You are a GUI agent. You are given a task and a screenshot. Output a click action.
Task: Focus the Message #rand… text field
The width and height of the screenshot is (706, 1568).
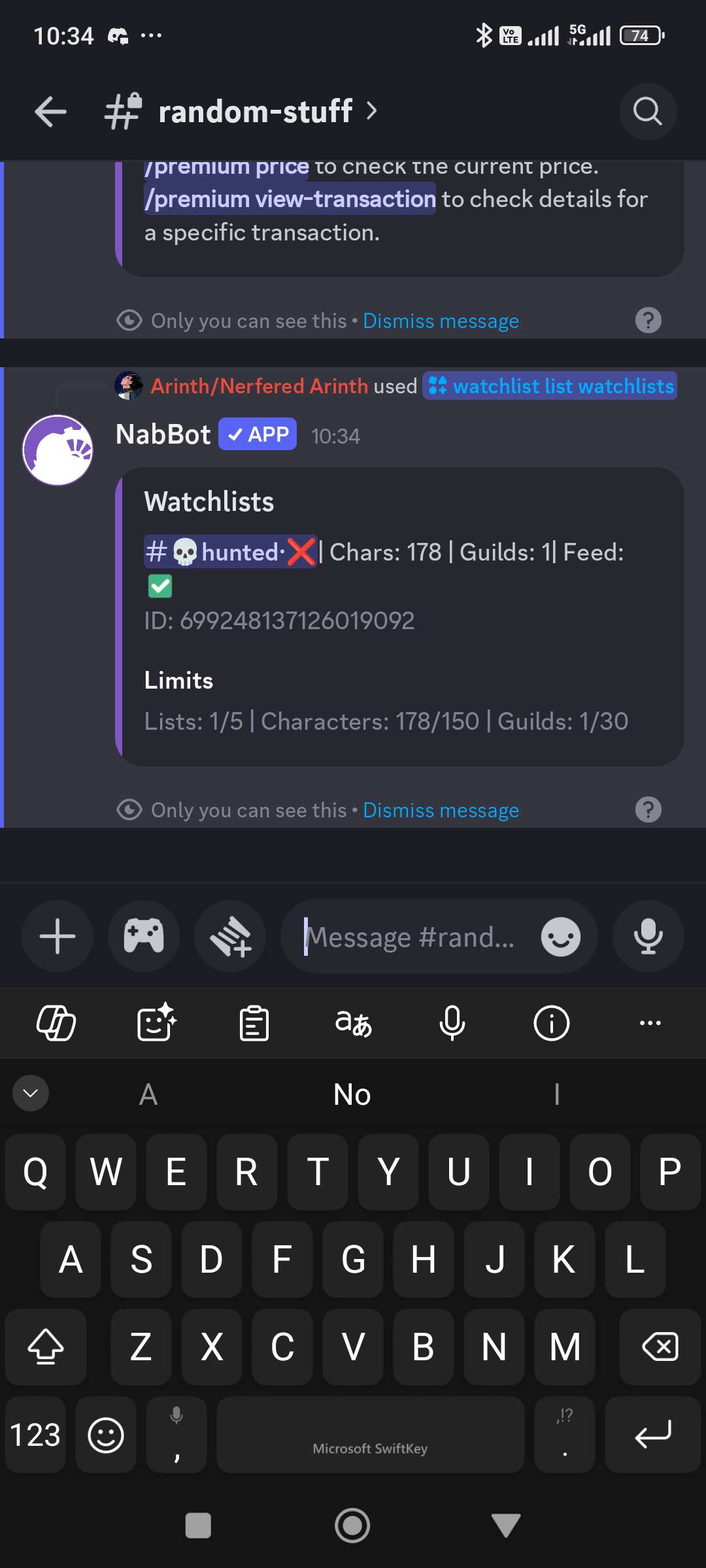pos(412,937)
